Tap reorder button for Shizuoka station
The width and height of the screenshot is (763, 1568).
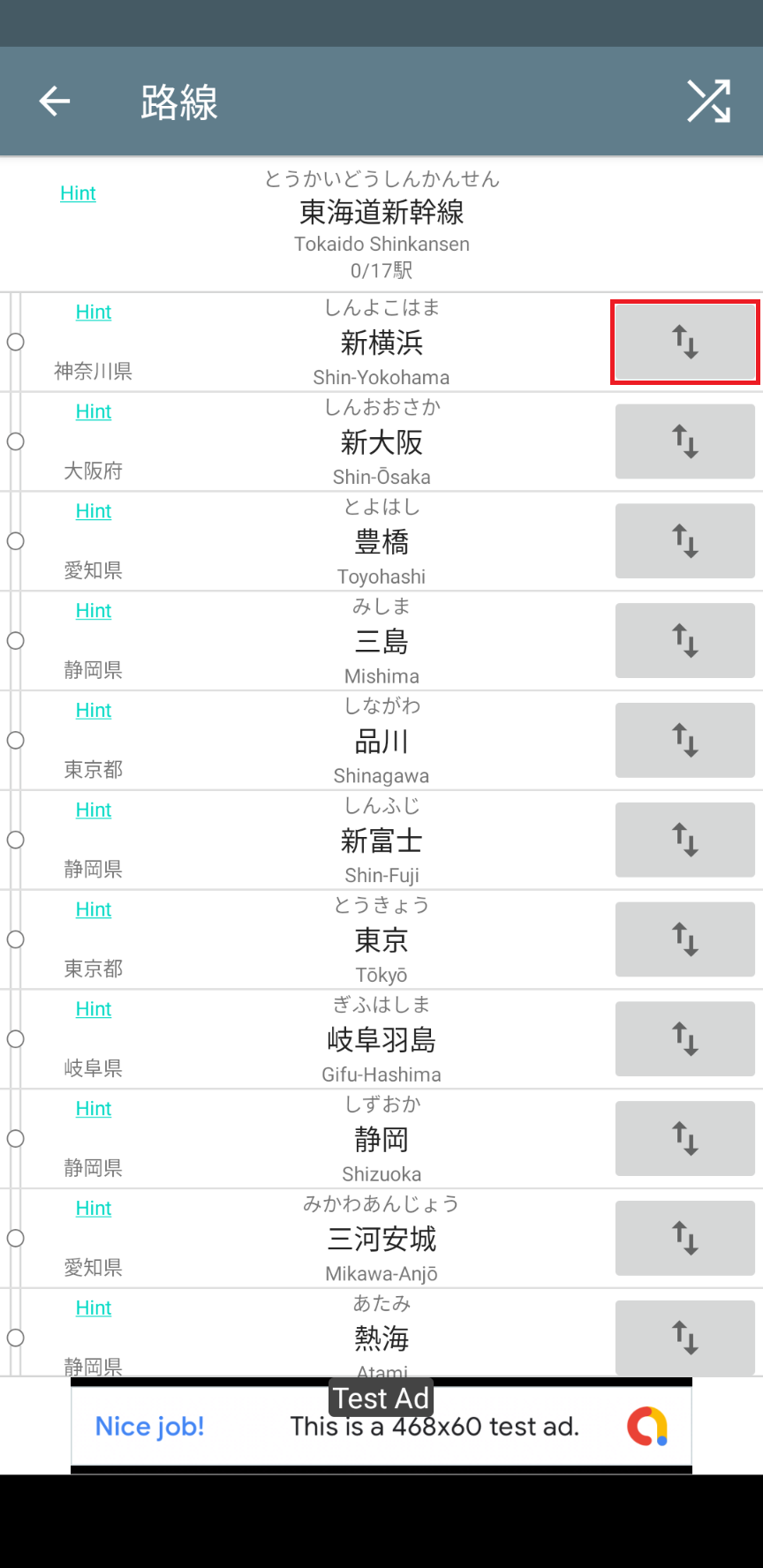pyautogui.click(x=684, y=1140)
